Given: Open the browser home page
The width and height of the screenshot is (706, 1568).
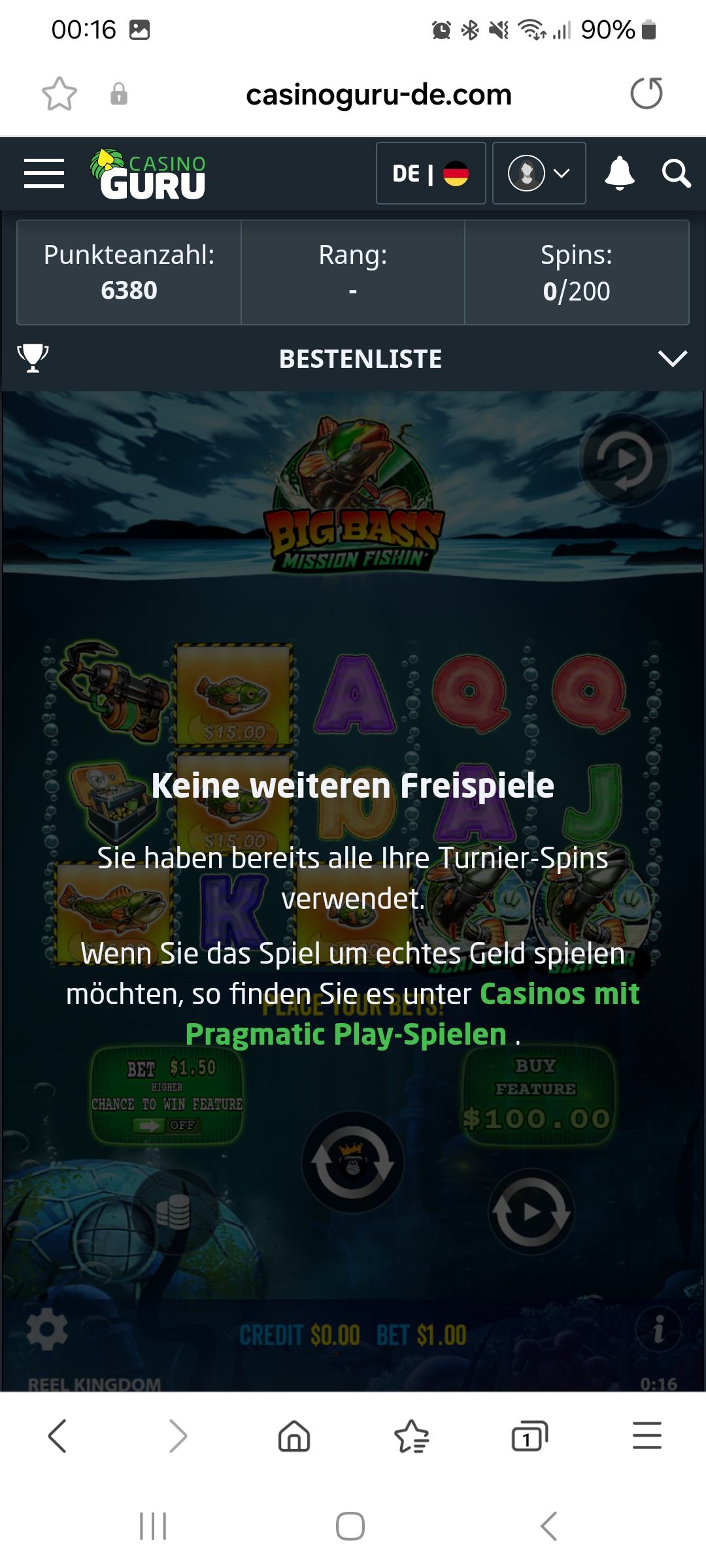Looking at the screenshot, I should pyautogui.click(x=294, y=1437).
